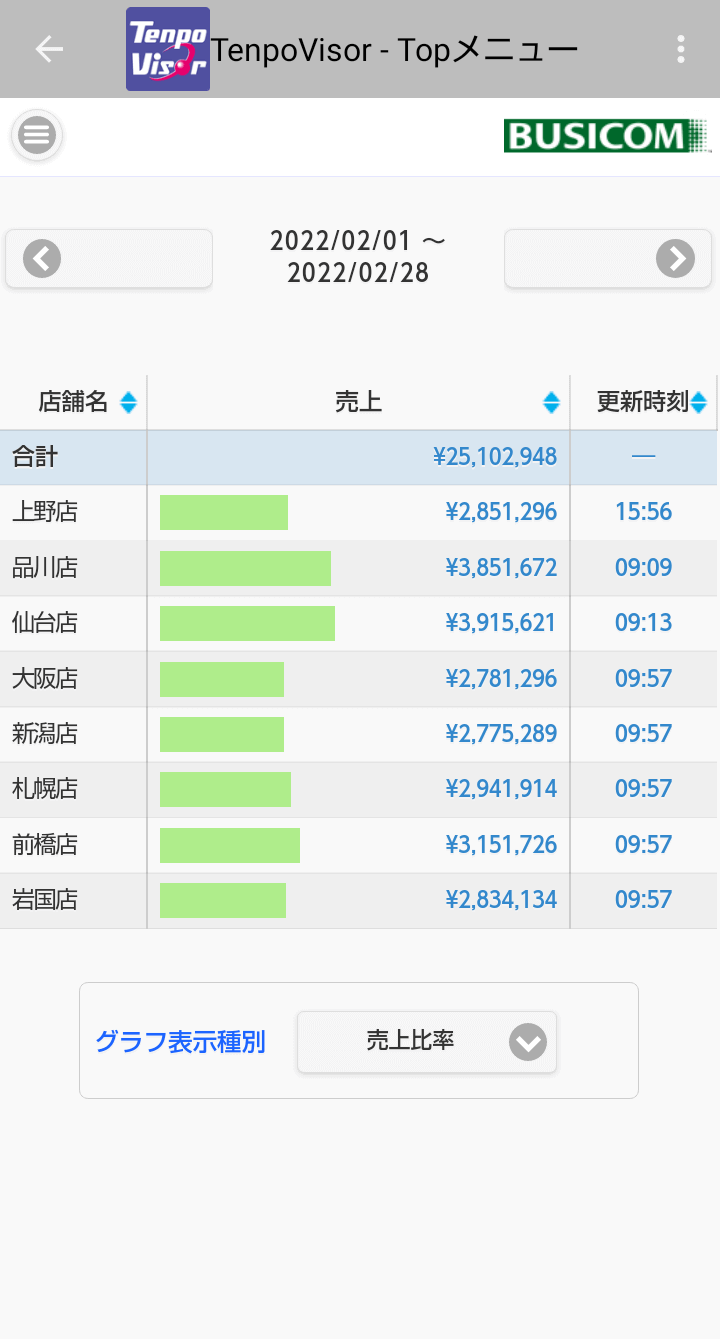Open the hamburger drawer menu
This screenshot has height=1339, width=720.
tap(37, 134)
